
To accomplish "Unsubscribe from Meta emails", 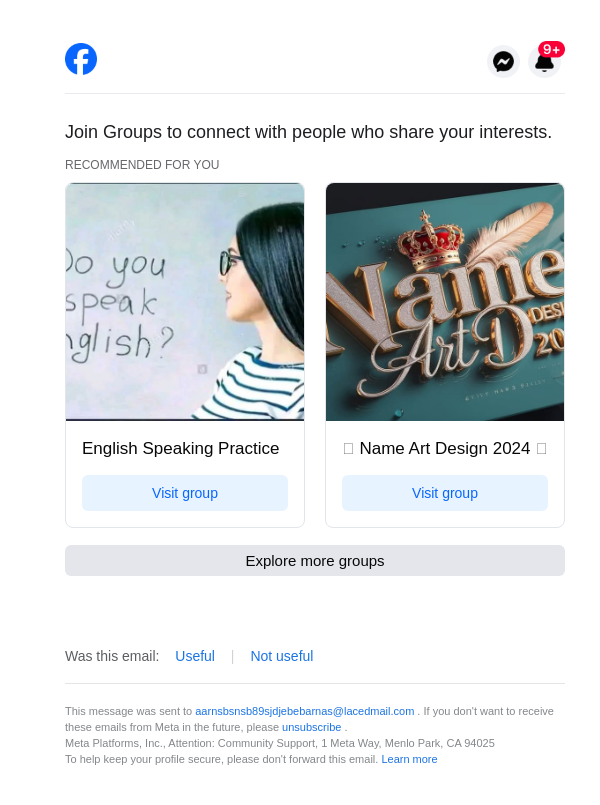I will (x=311, y=727).
